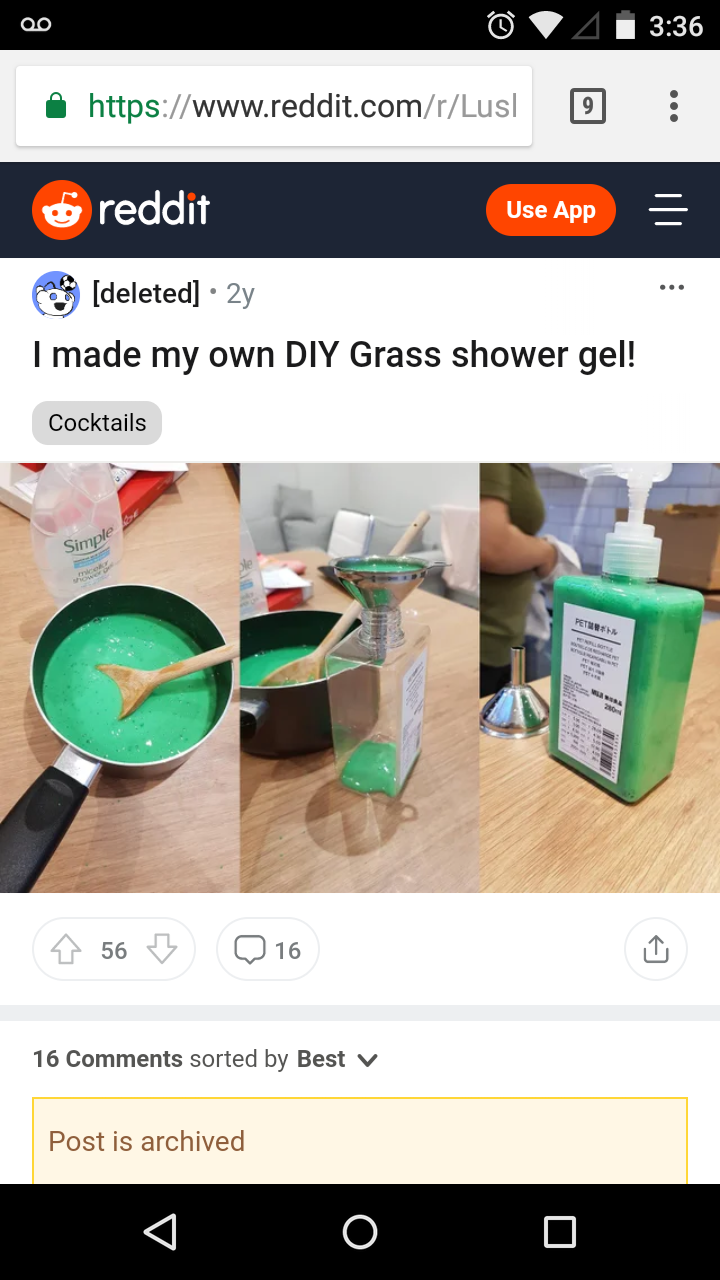This screenshot has width=720, height=1280.
Task: Open recent apps from navigation bar
Action: (560, 1232)
